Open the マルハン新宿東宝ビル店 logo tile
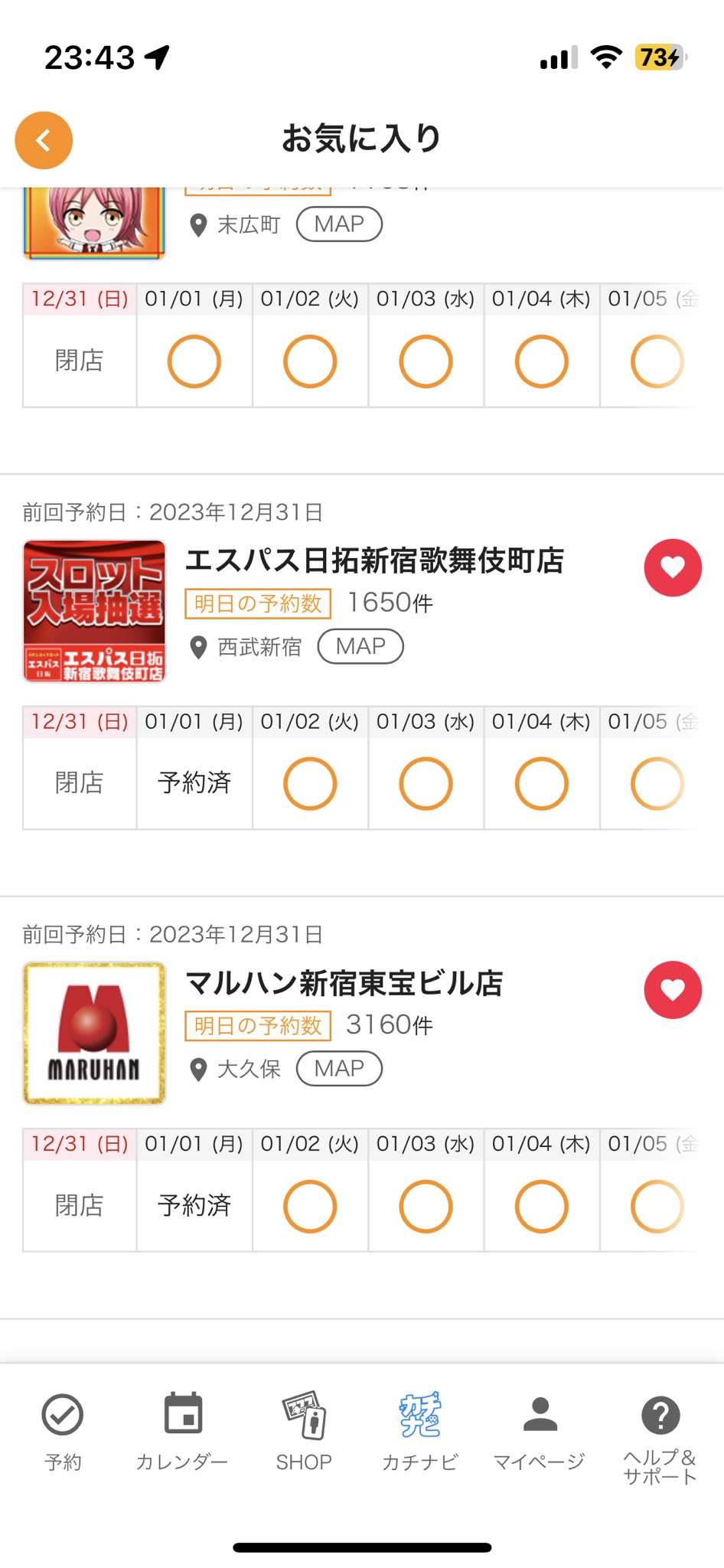This screenshot has width=724, height=1568. [x=94, y=1033]
